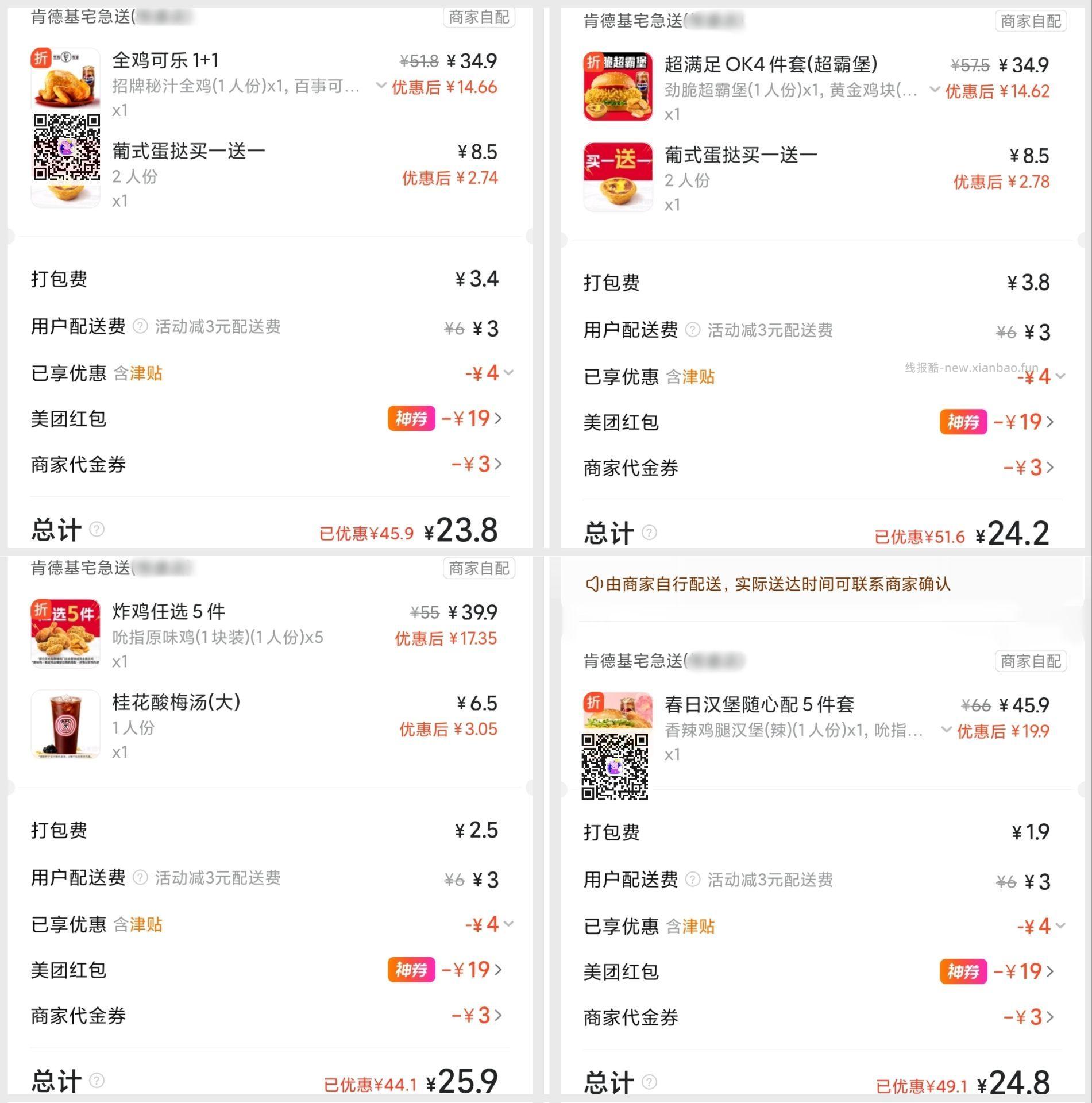Click the help icon next to 总计 in top-right order
The height and width of the screenshot is (1103, 1092).
[649, 533]
